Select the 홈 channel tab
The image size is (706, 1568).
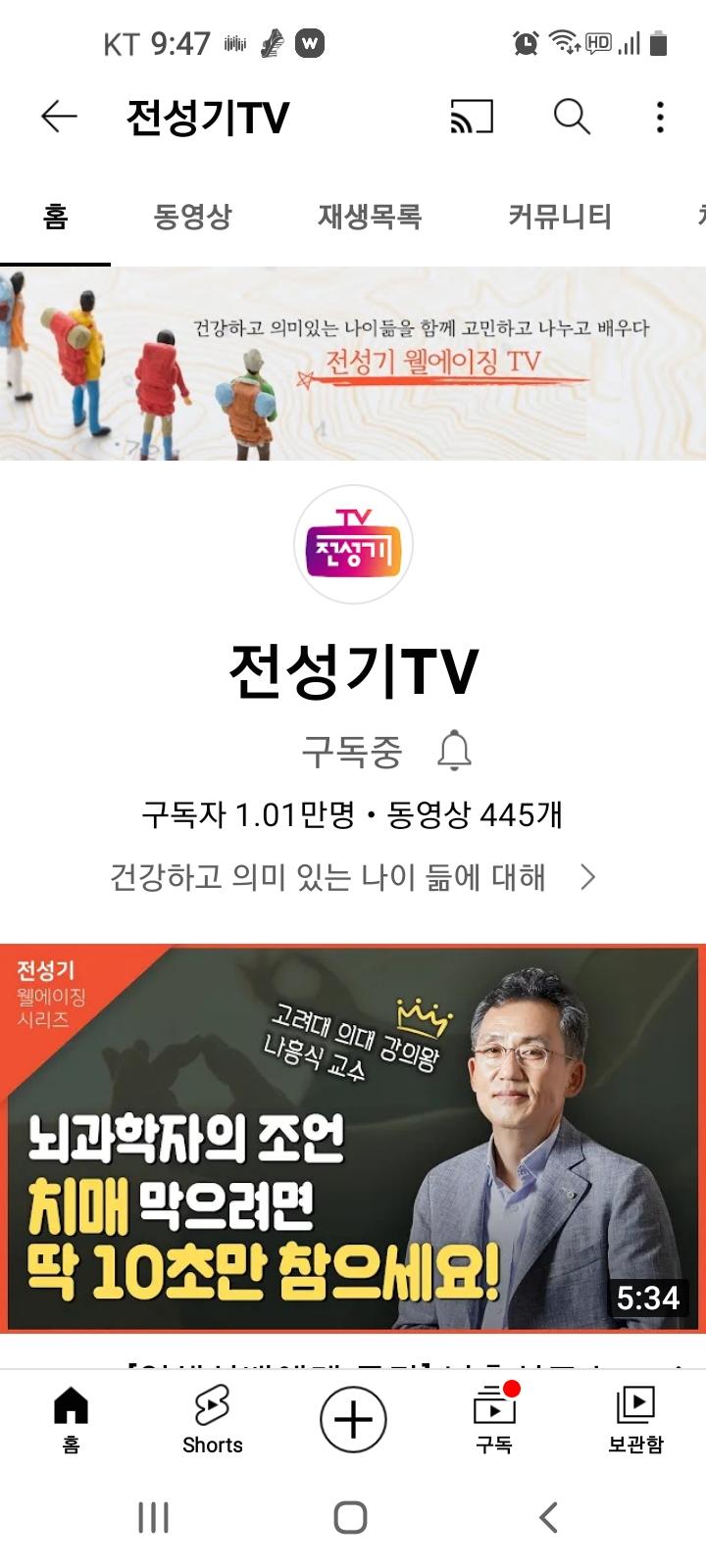coord(56,217)
